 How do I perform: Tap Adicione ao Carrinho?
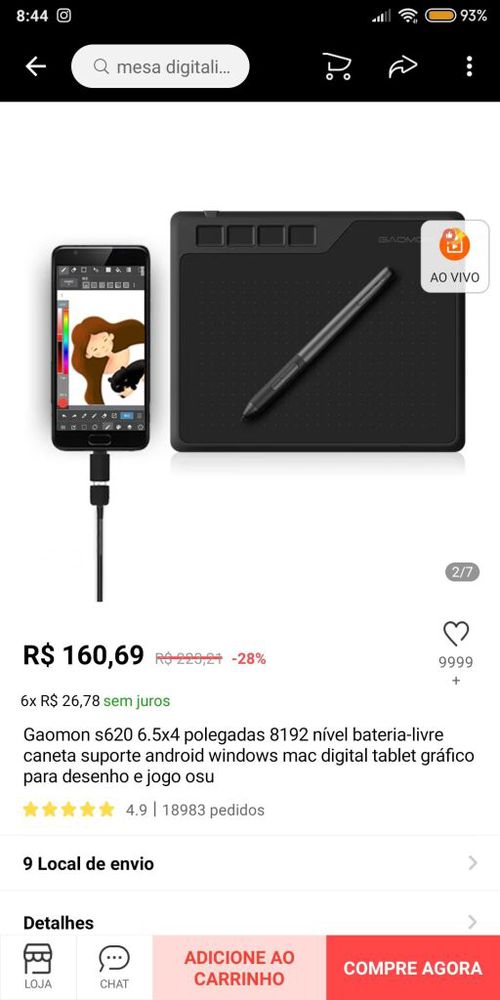click(x=239, y=967)
